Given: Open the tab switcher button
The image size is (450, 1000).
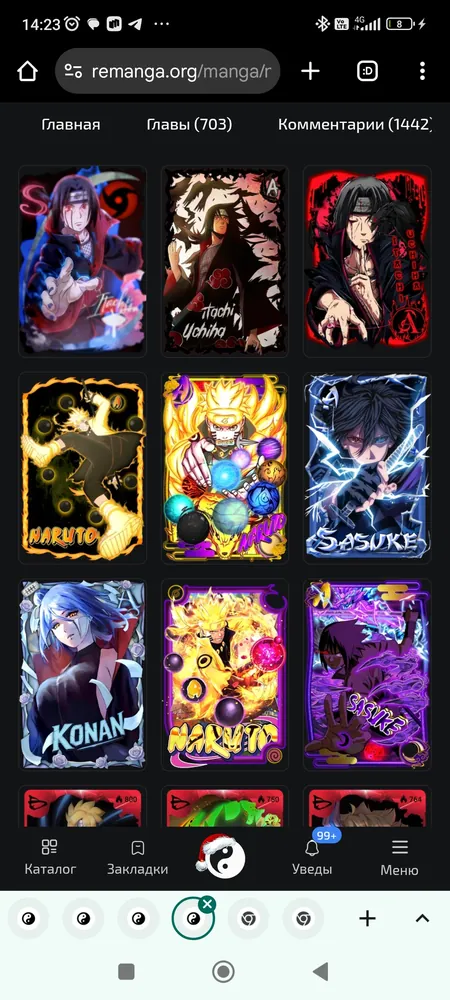Looking at the screenshot, I should click(x=367, y=71).
